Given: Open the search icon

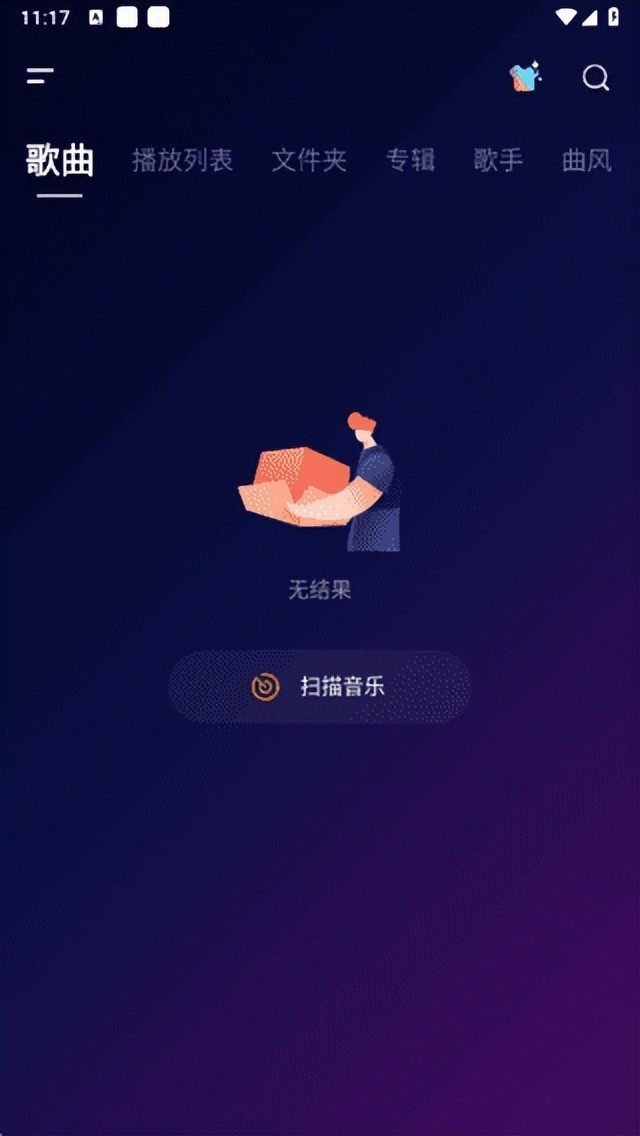Looking at the screenshot, I should pyautogui.click(x=596, y=78).
